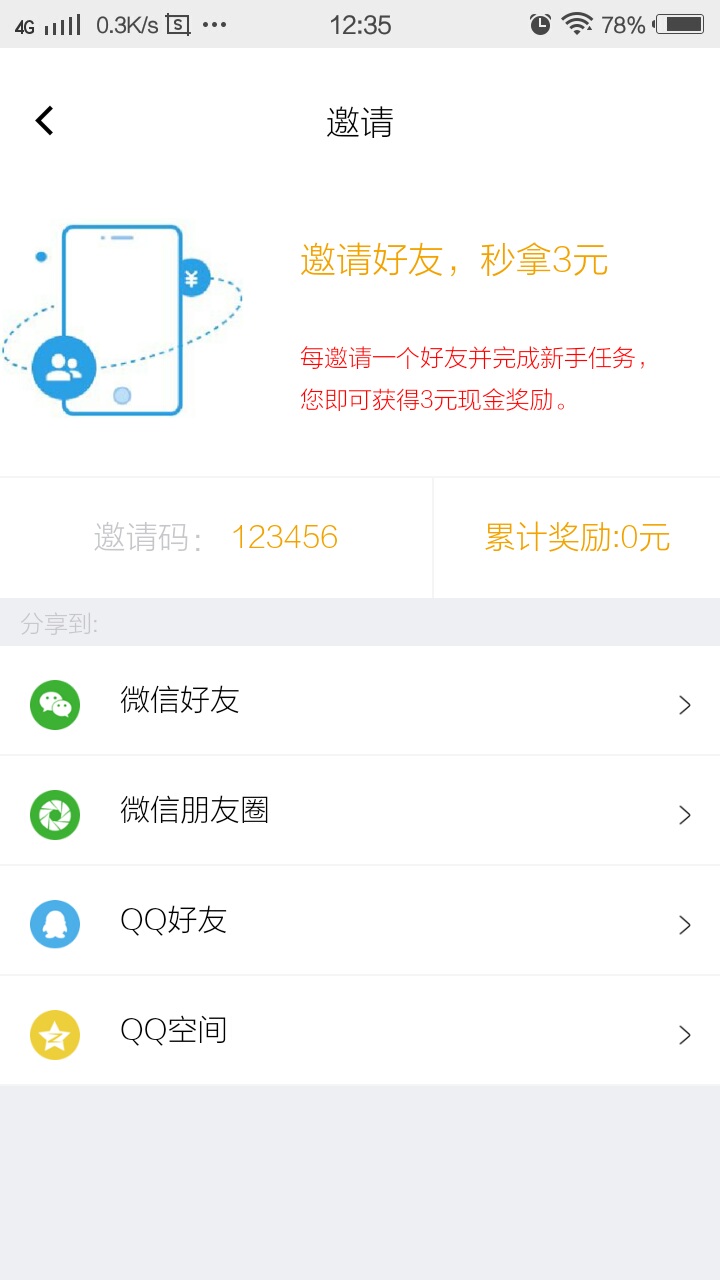Screen dimensions: 720x1280
Task: Select the 邀请 page title
Action: pos(361,120)
